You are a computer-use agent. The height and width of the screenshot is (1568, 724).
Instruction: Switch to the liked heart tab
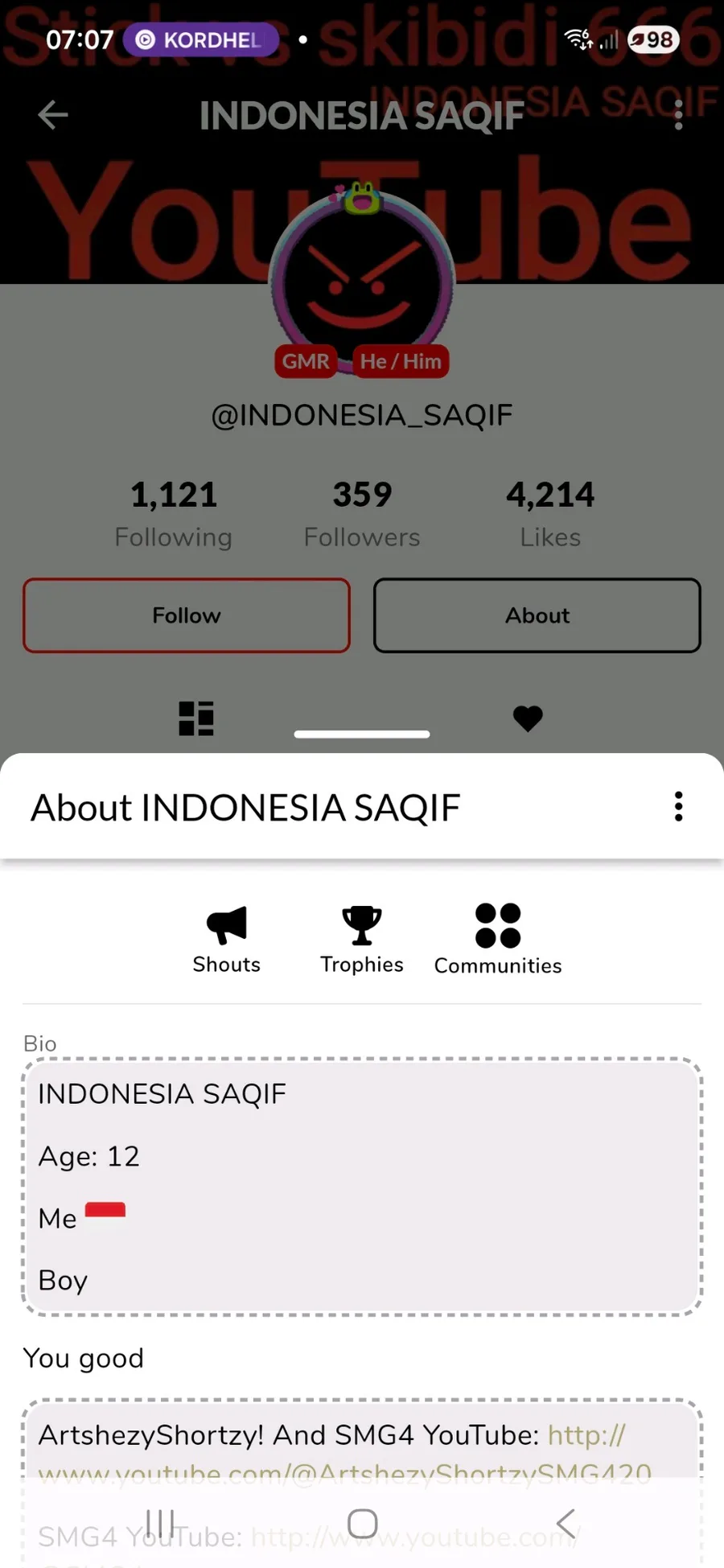click(x=528, y=718)
